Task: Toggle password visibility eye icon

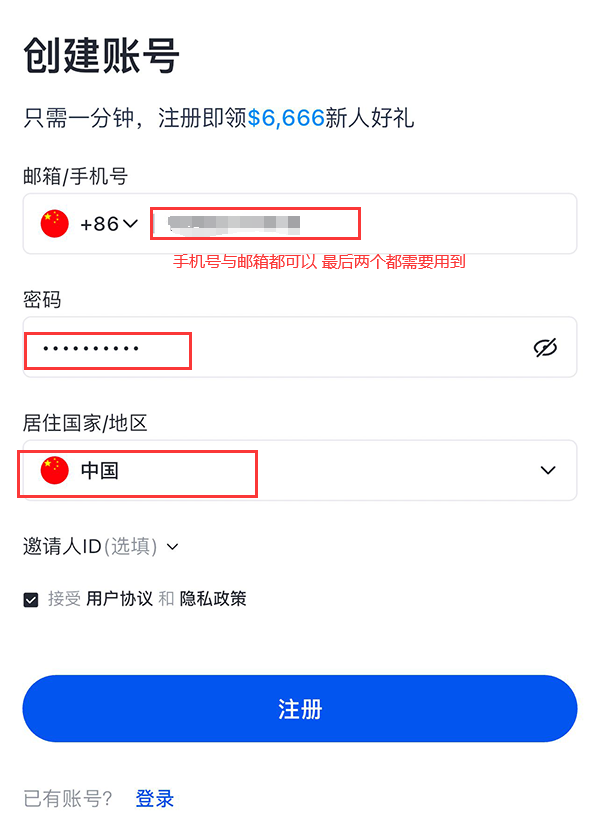Action: click(545, 348)
